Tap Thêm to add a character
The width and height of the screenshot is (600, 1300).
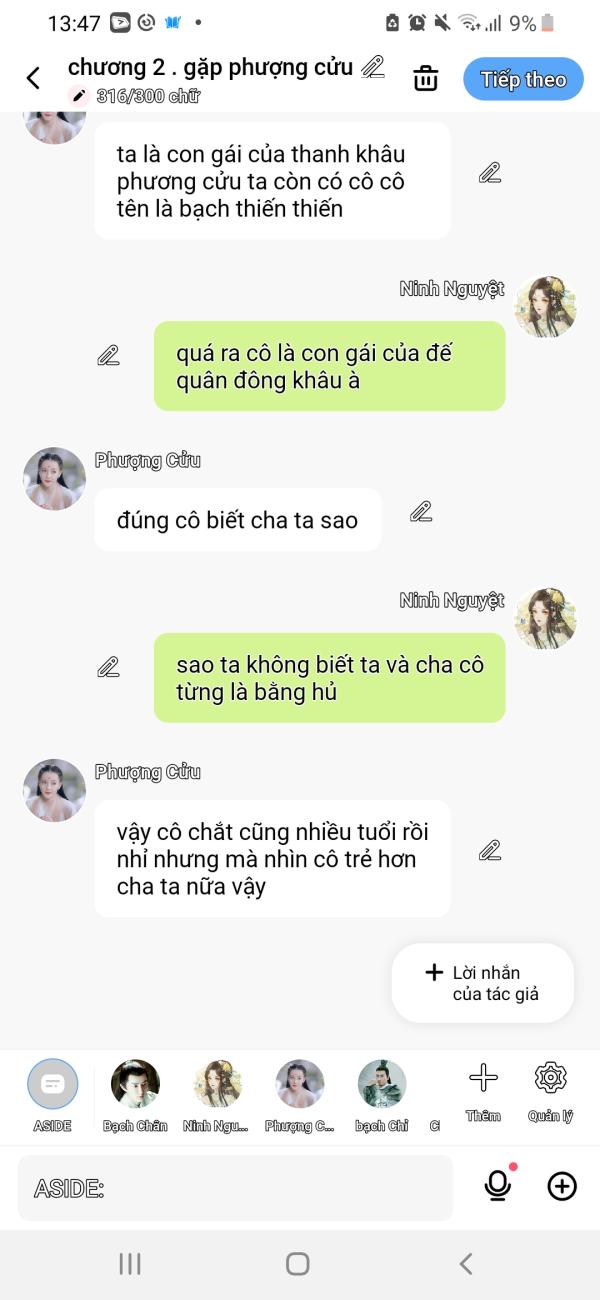coord(483,1092)
